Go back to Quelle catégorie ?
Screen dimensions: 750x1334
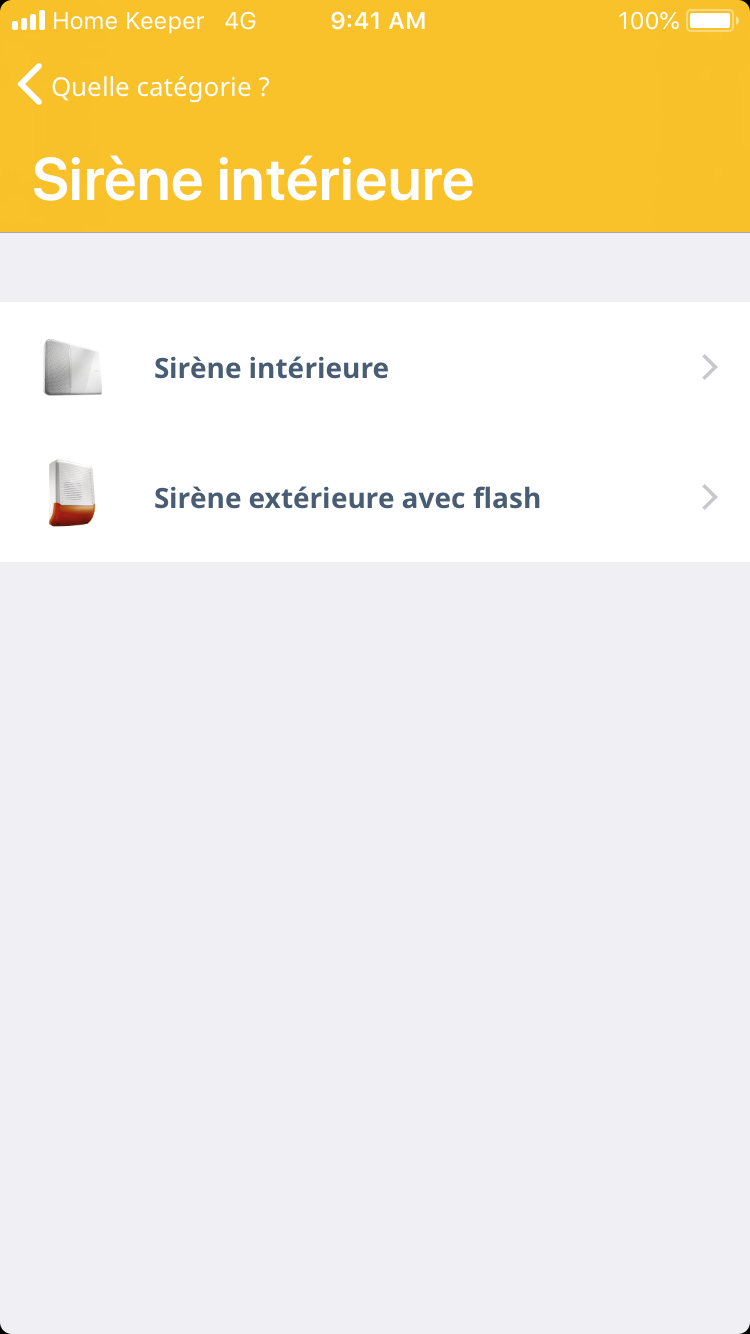143,86
